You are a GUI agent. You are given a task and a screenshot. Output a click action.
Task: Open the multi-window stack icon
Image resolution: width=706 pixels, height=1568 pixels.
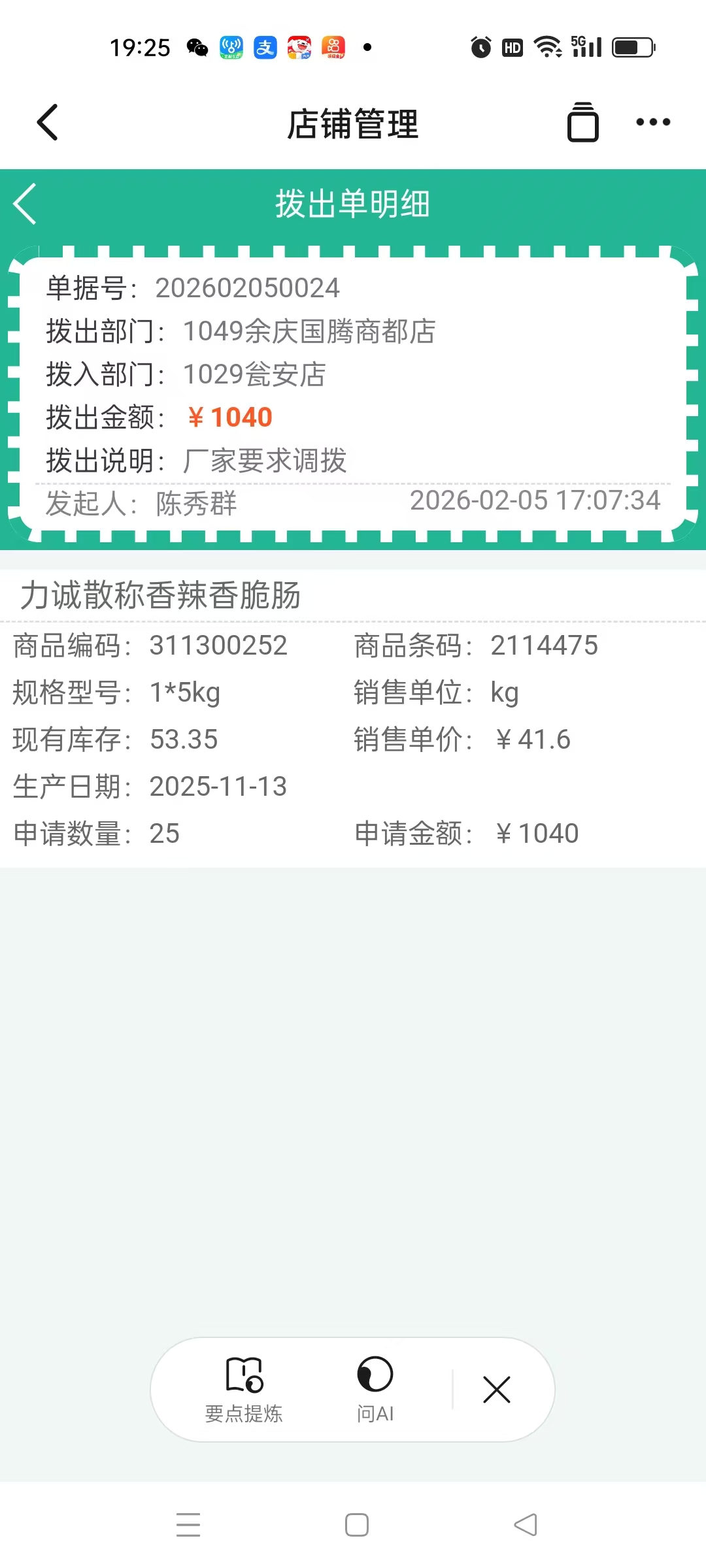[x=582, y=122]
